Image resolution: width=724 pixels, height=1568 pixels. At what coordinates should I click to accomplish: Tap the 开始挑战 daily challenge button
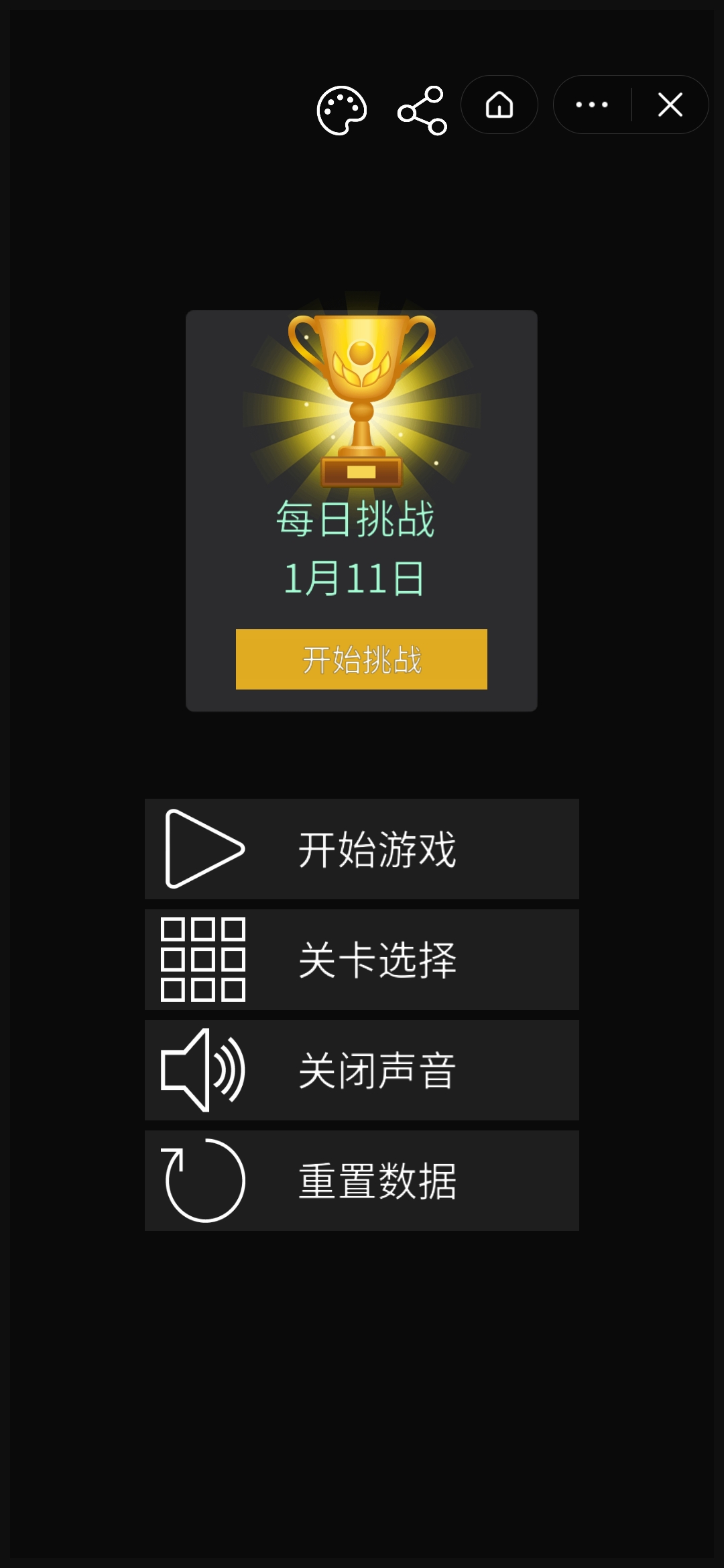tap(361, 659)
